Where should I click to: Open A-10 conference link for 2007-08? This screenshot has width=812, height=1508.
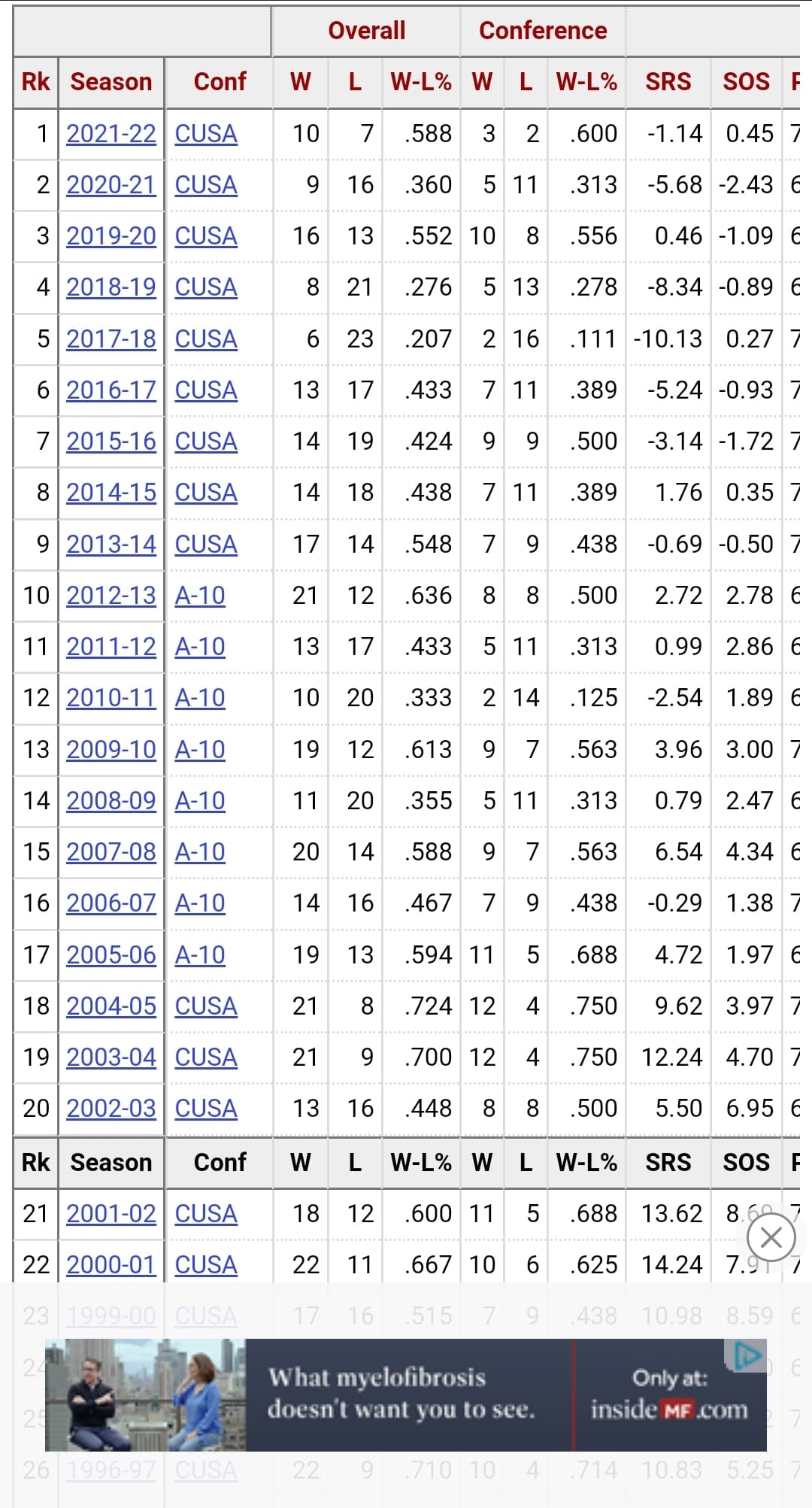coord(200,852)
